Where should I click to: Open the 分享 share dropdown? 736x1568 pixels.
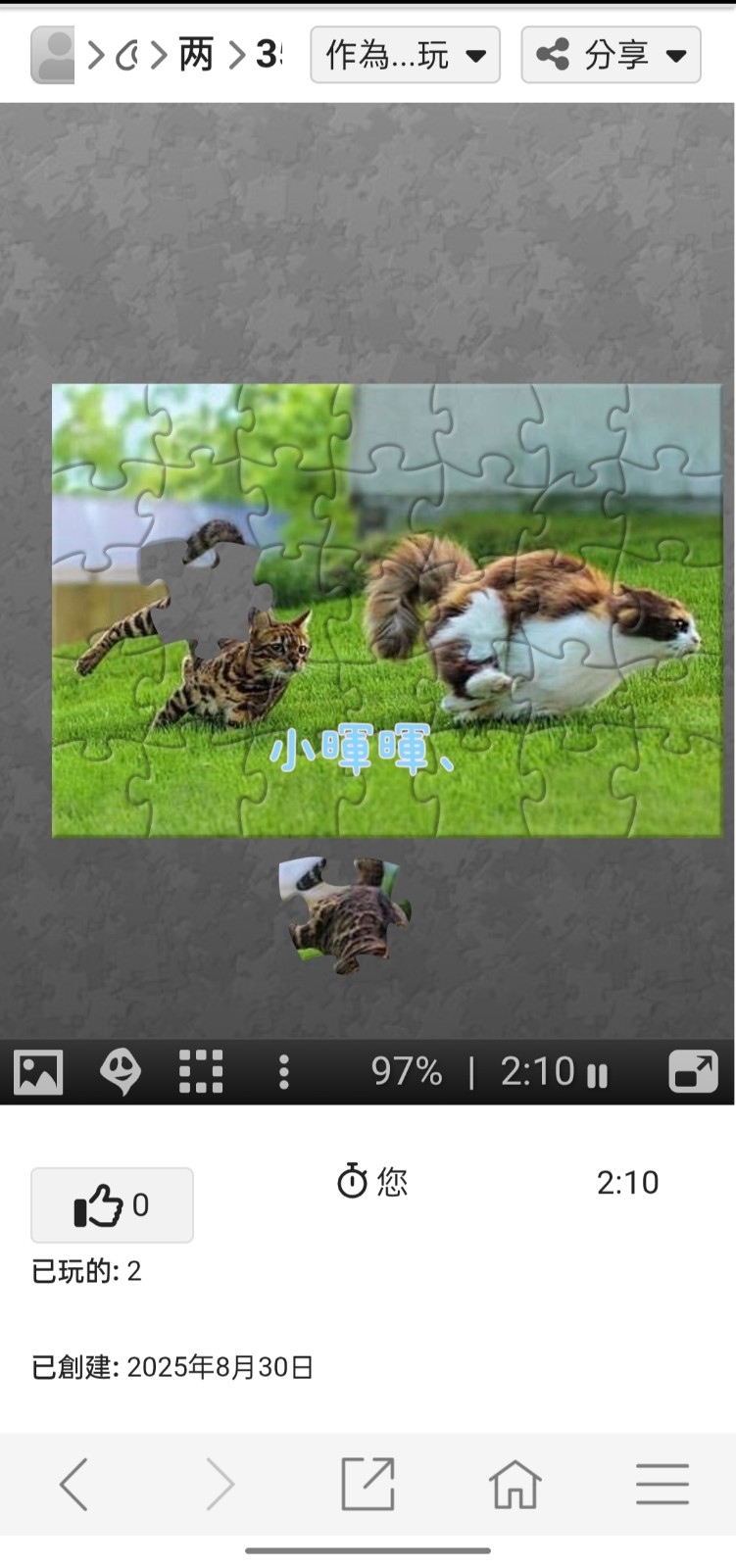(611, 55)
